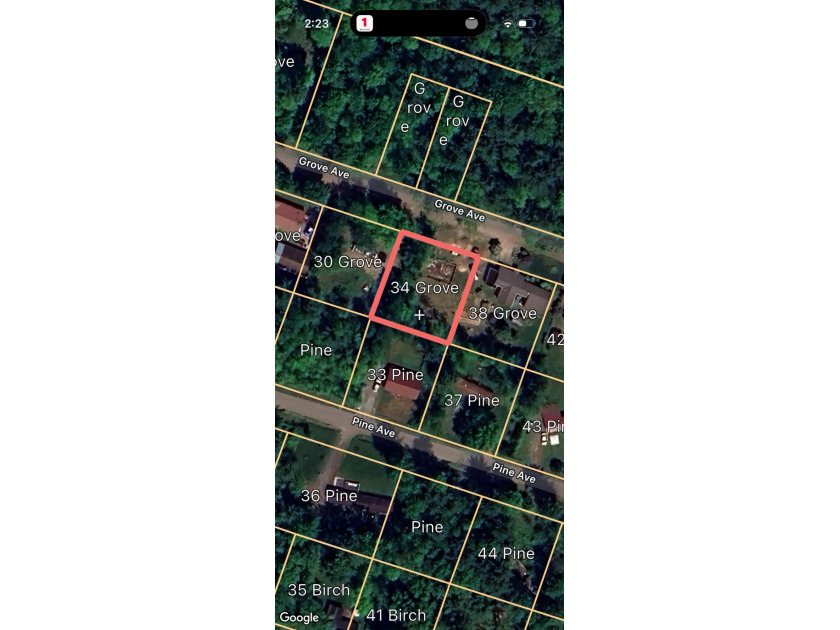The image size is (840, 630).
Task: Select the 44 Pine parcel
Action: 506,553
